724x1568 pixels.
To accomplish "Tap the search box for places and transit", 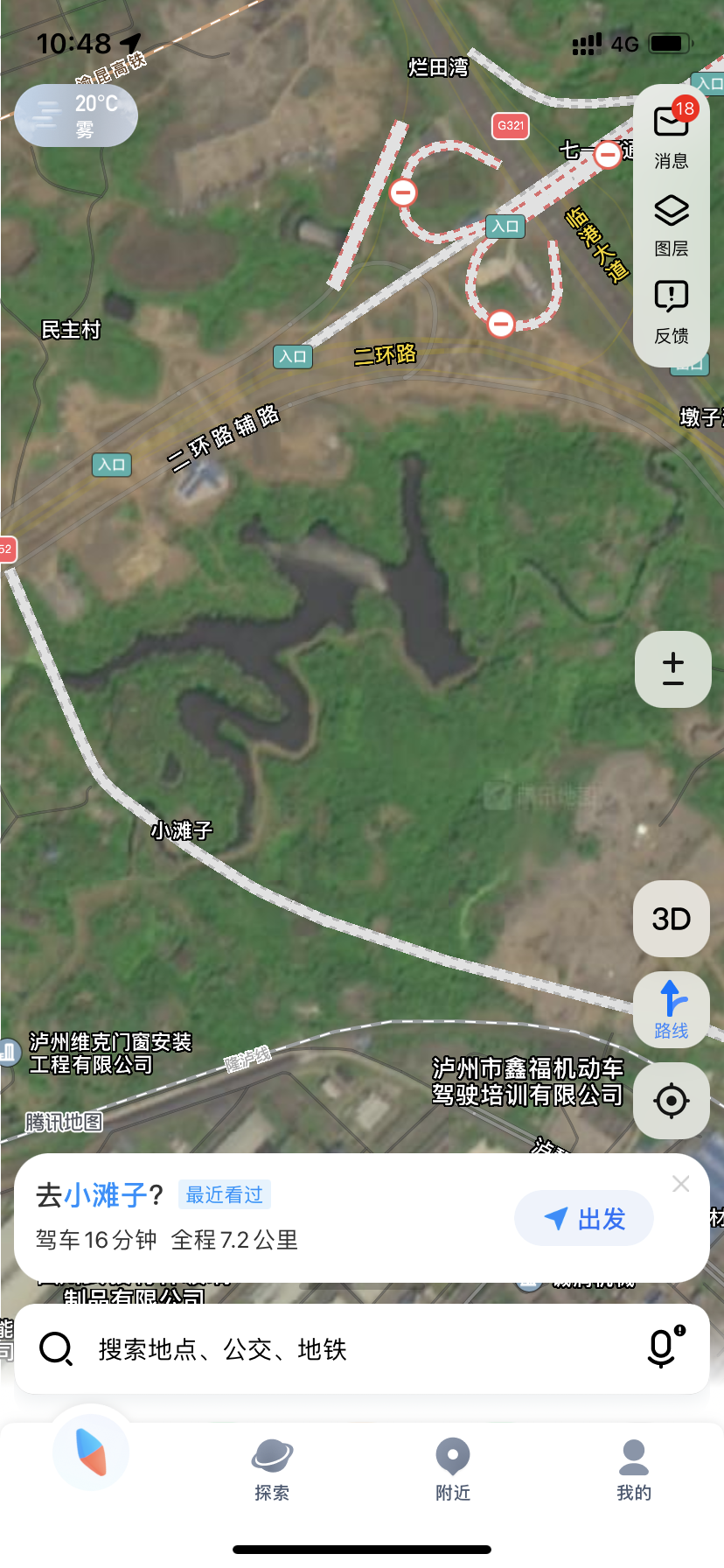I will click(350, 1349).
